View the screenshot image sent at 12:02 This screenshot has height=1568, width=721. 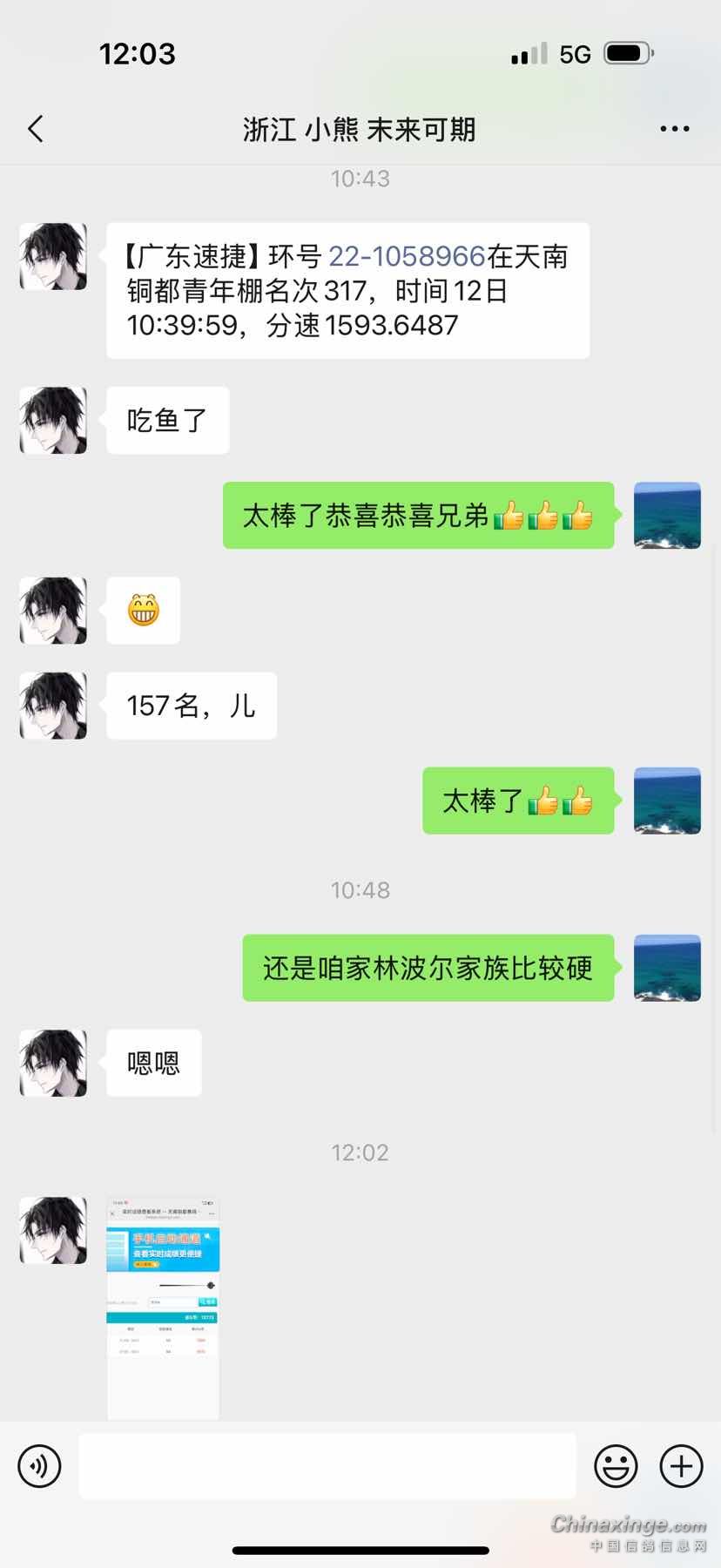click(x=163, y=1307)
